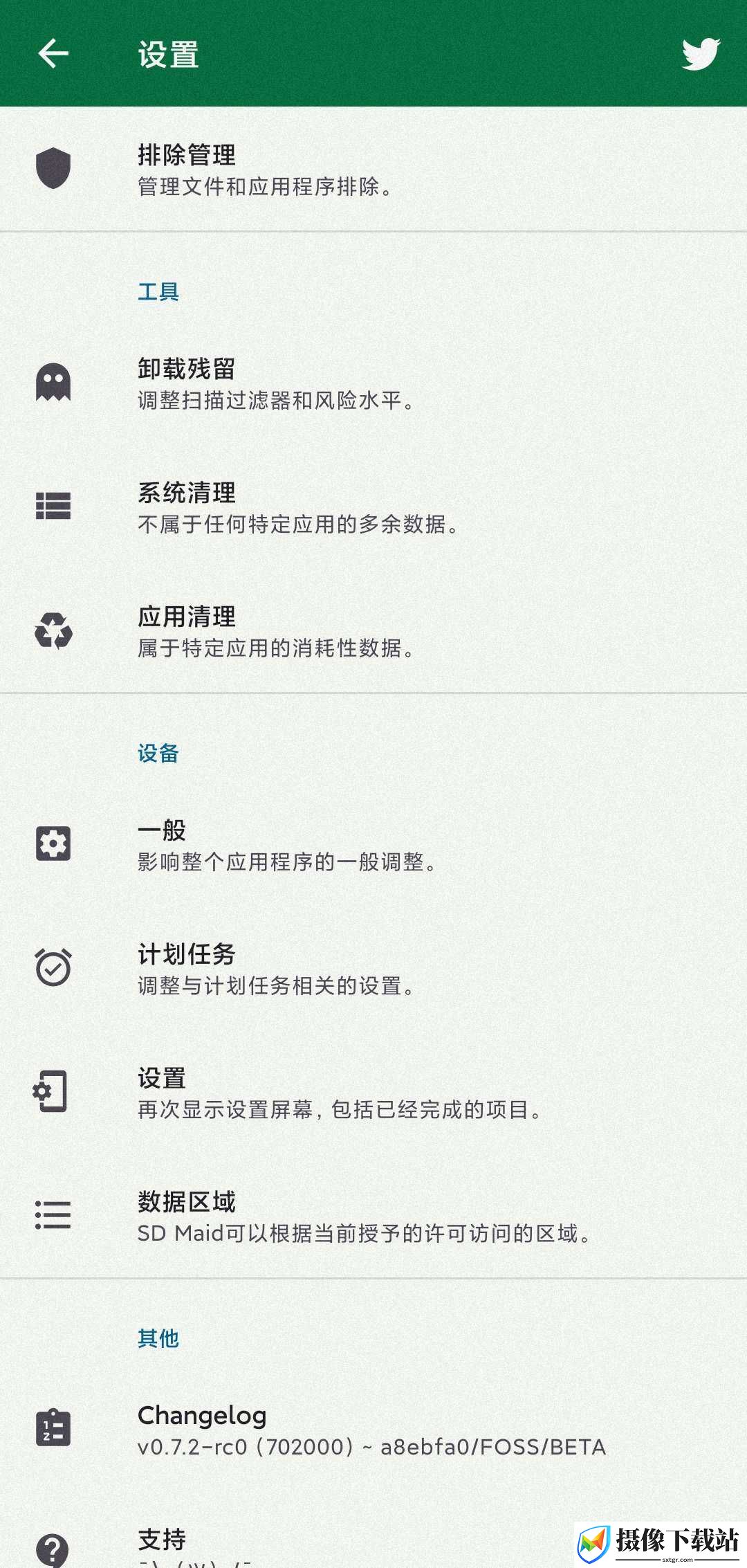Open 系统清理 settings
This screenshot has height=1568, width=747.
[x=373, y=507]
